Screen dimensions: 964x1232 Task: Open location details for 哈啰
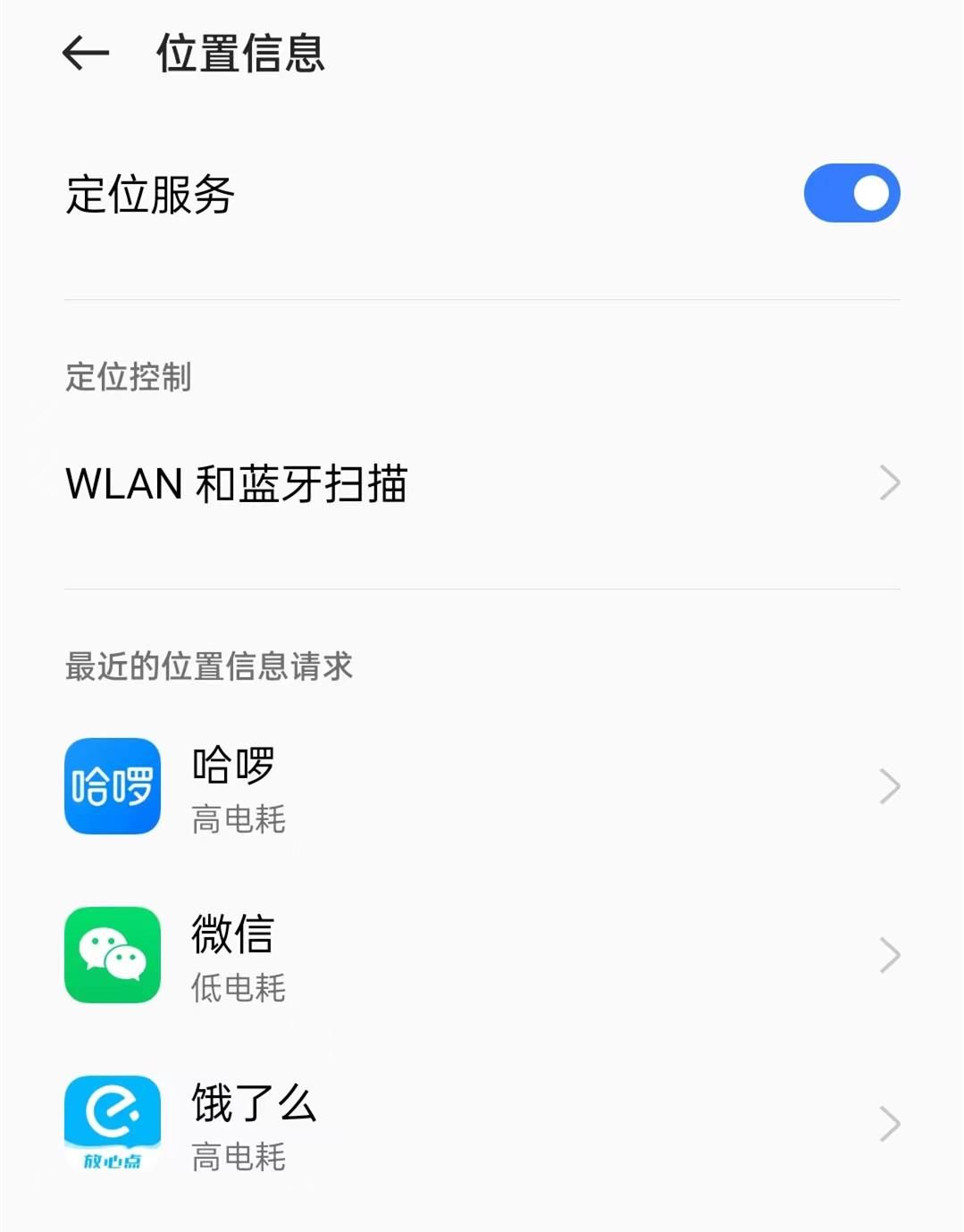pos(482,787)
